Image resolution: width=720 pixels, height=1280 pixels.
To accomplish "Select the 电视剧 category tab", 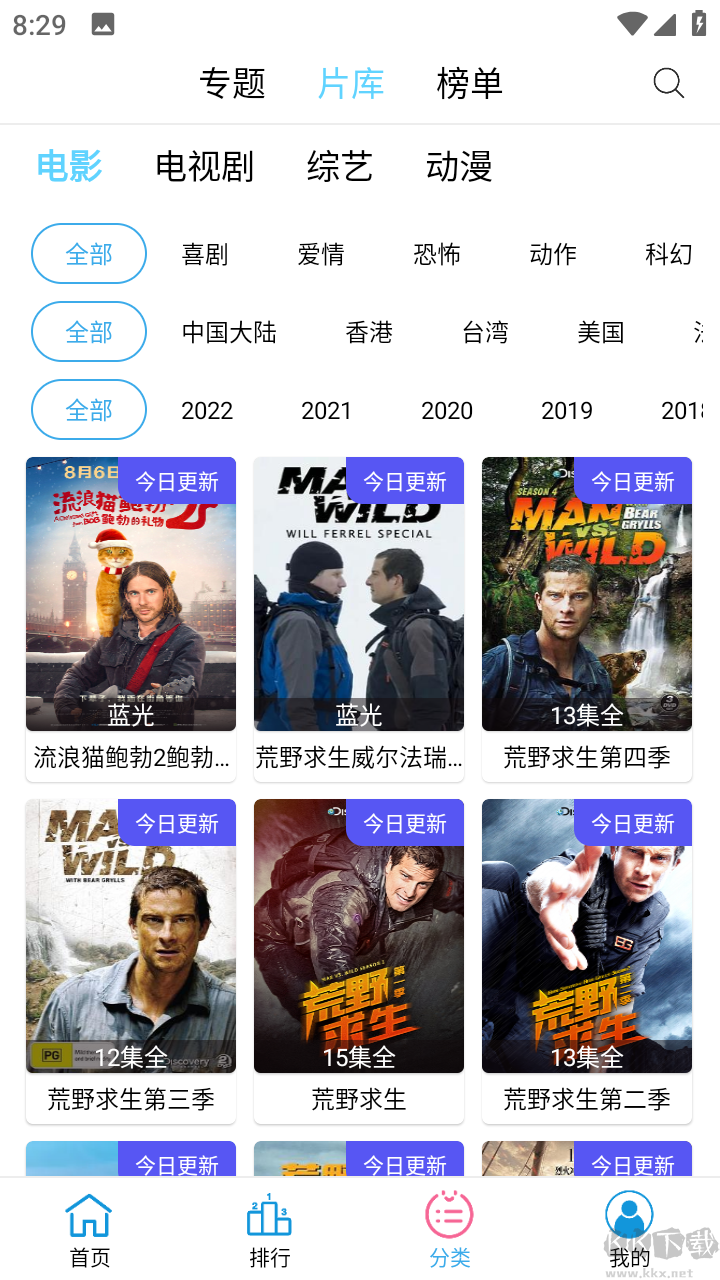I will (x=204, y=166).
